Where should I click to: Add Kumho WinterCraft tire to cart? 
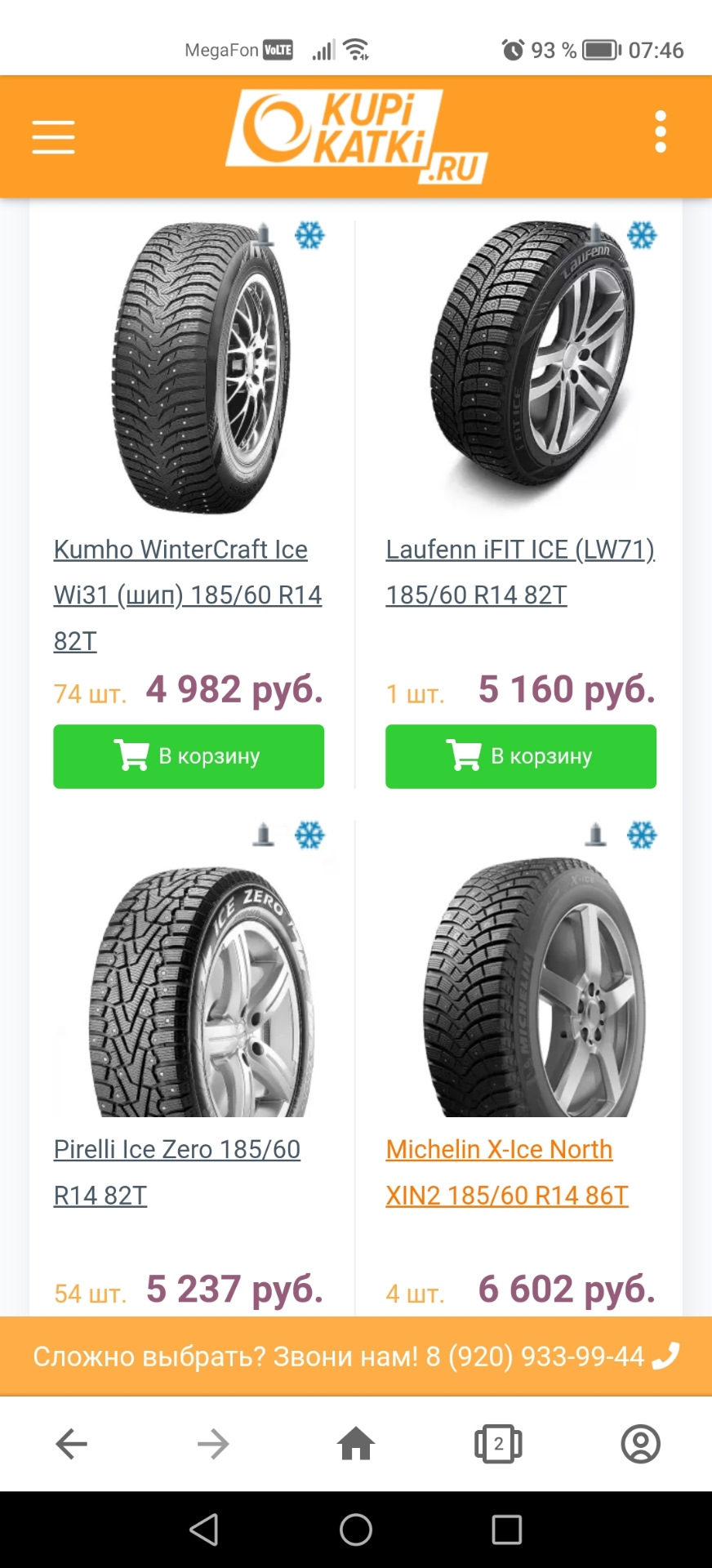tap(189, 756)
